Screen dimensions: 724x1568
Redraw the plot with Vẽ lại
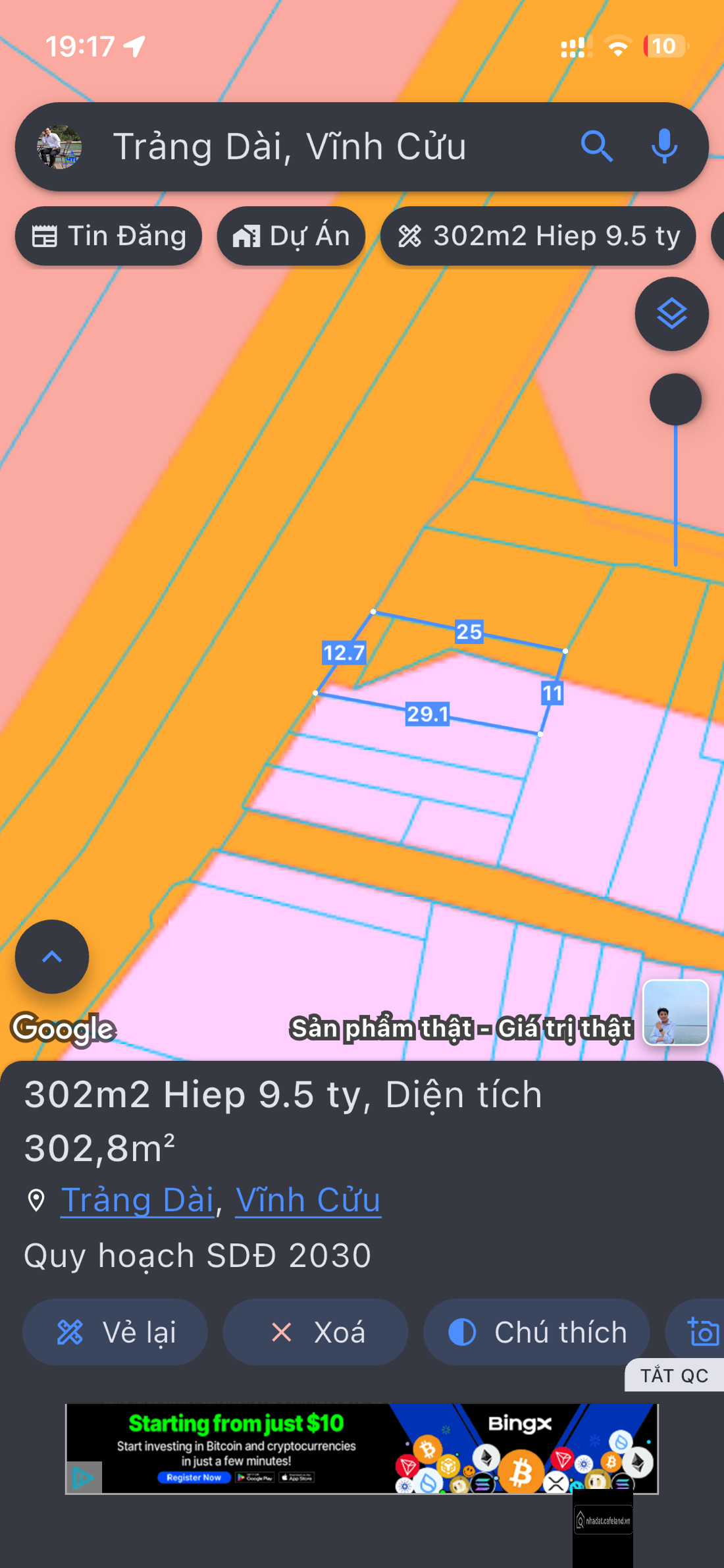coord(115,1332)
